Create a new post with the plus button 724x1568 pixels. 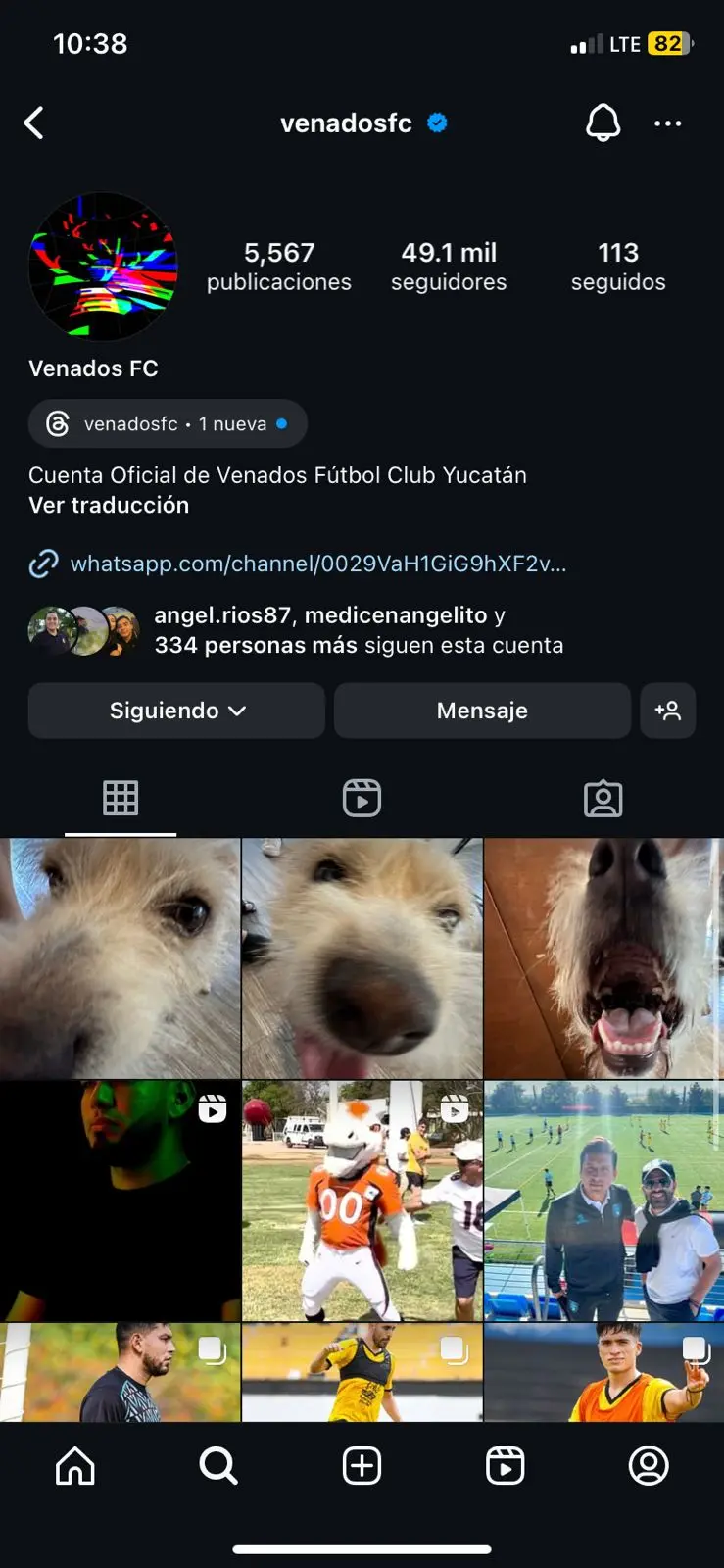click(362, 1466)
